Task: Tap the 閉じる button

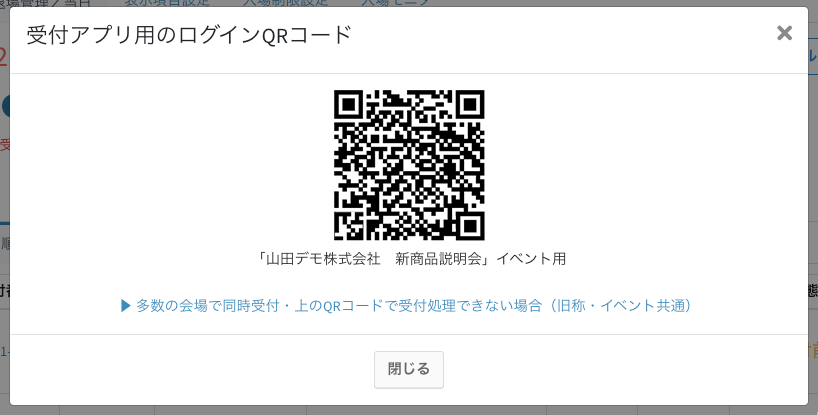Action: [408, 369]
